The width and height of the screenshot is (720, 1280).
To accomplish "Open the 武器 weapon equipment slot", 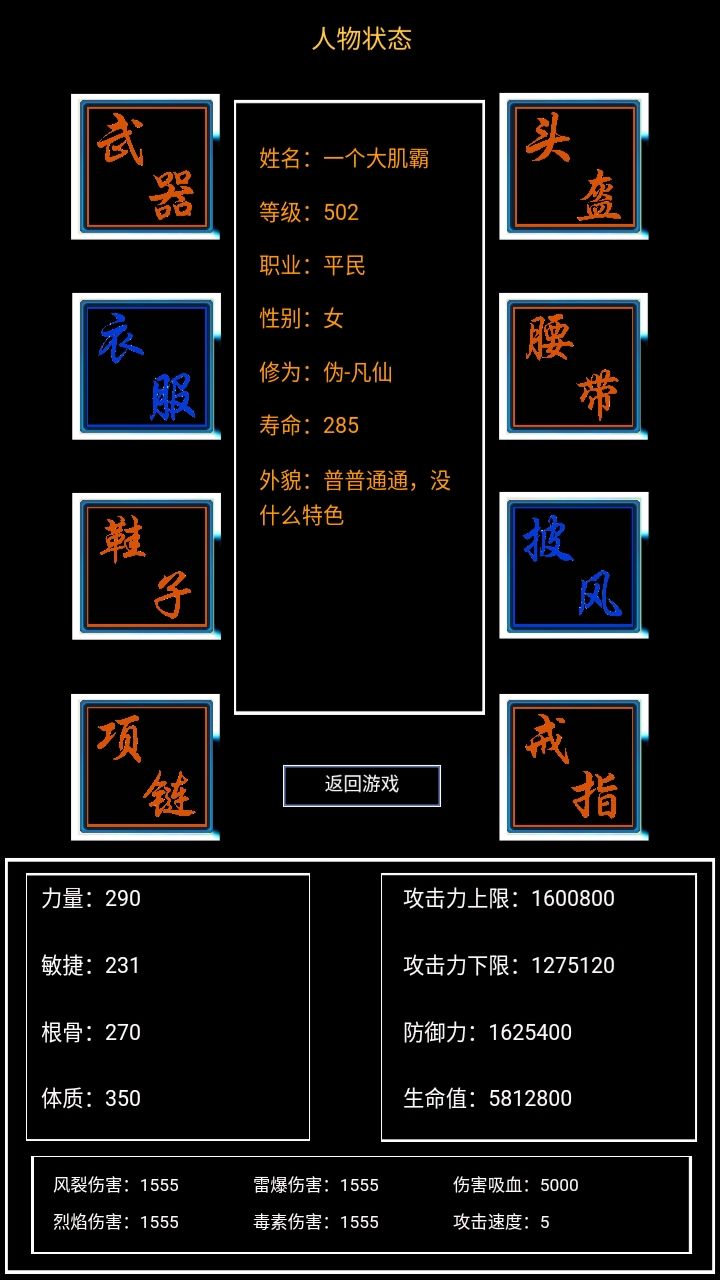I will (146, 167).
